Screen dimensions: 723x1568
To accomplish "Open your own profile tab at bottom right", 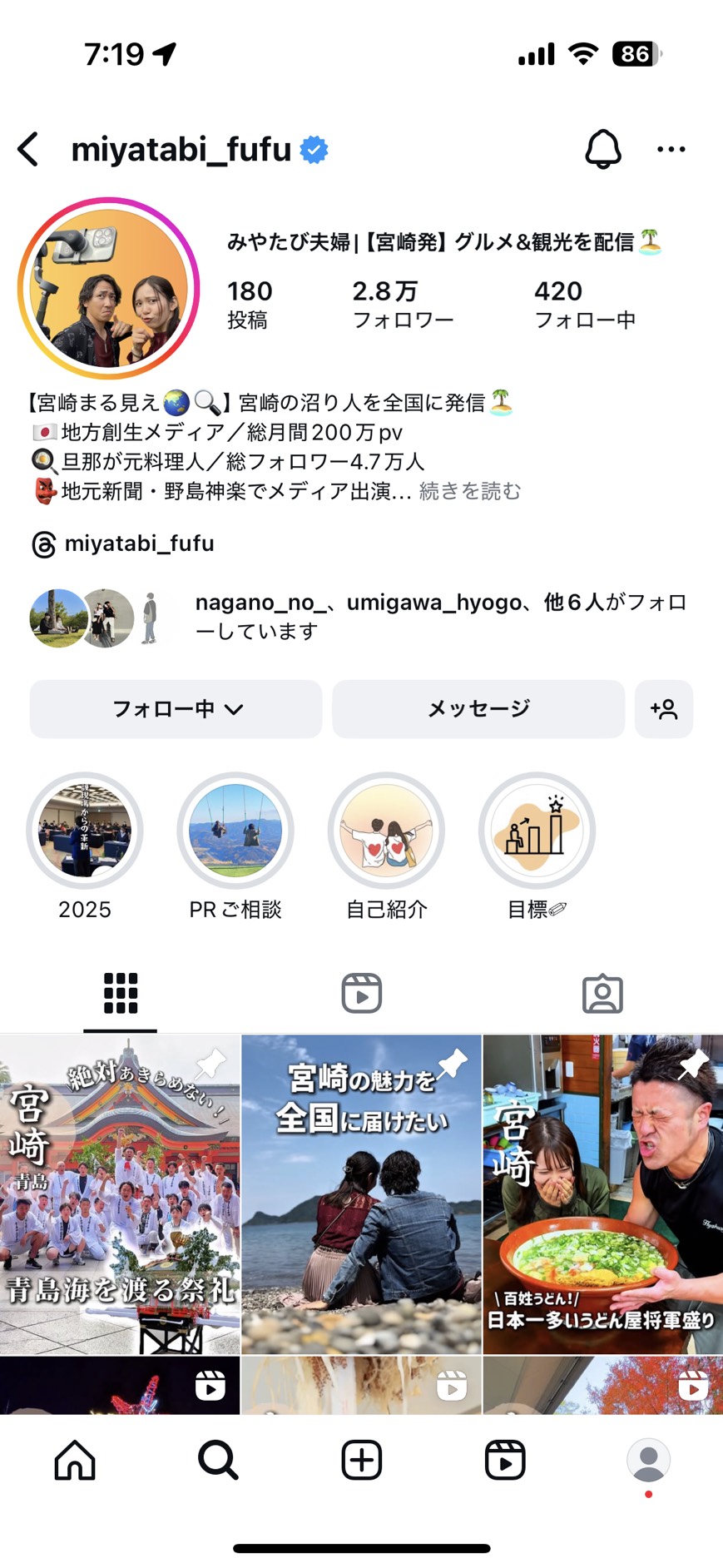I will point(651,1458).
